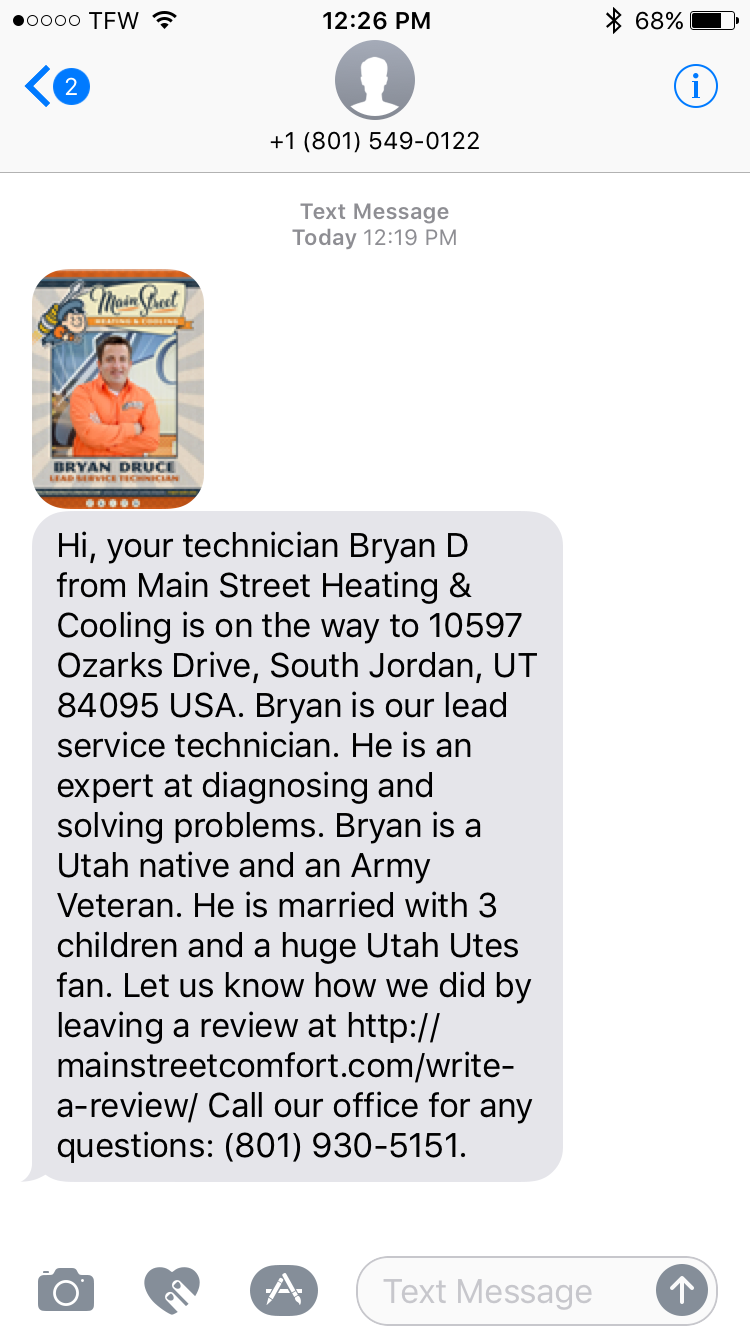Send the message with the arrow button

681,1291
